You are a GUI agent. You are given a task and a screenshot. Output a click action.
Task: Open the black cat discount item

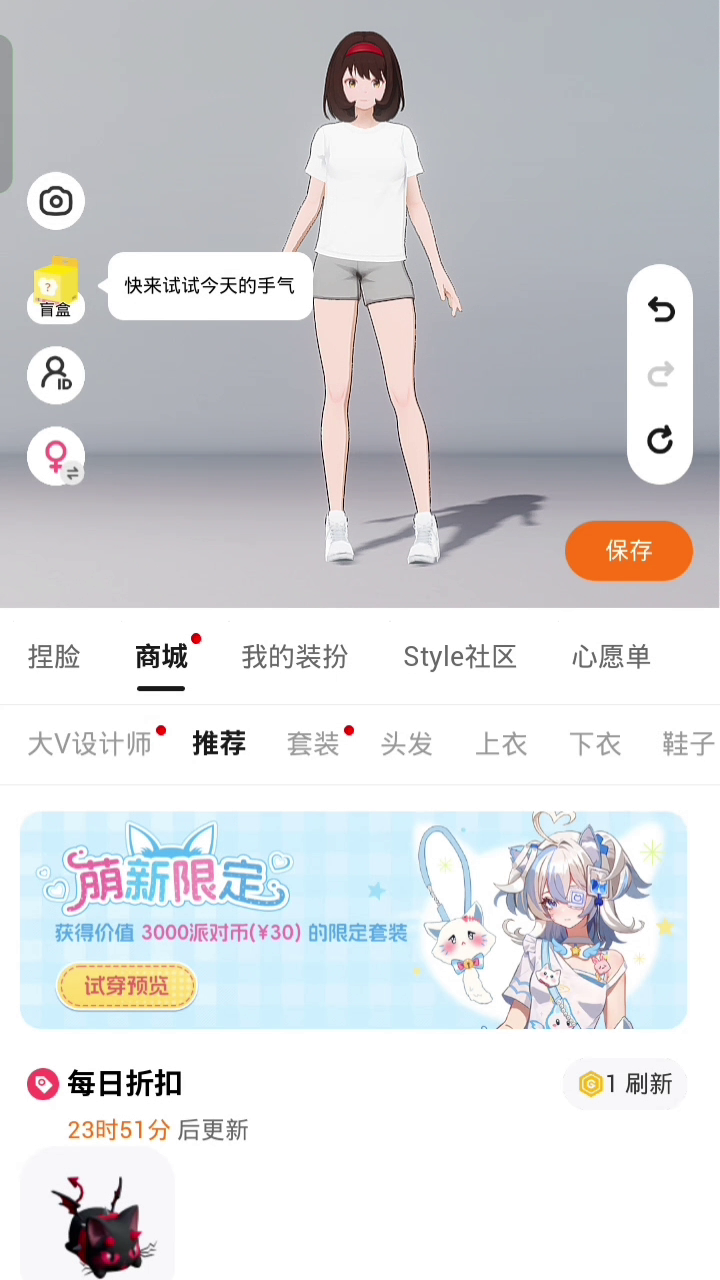[98, 1220]
